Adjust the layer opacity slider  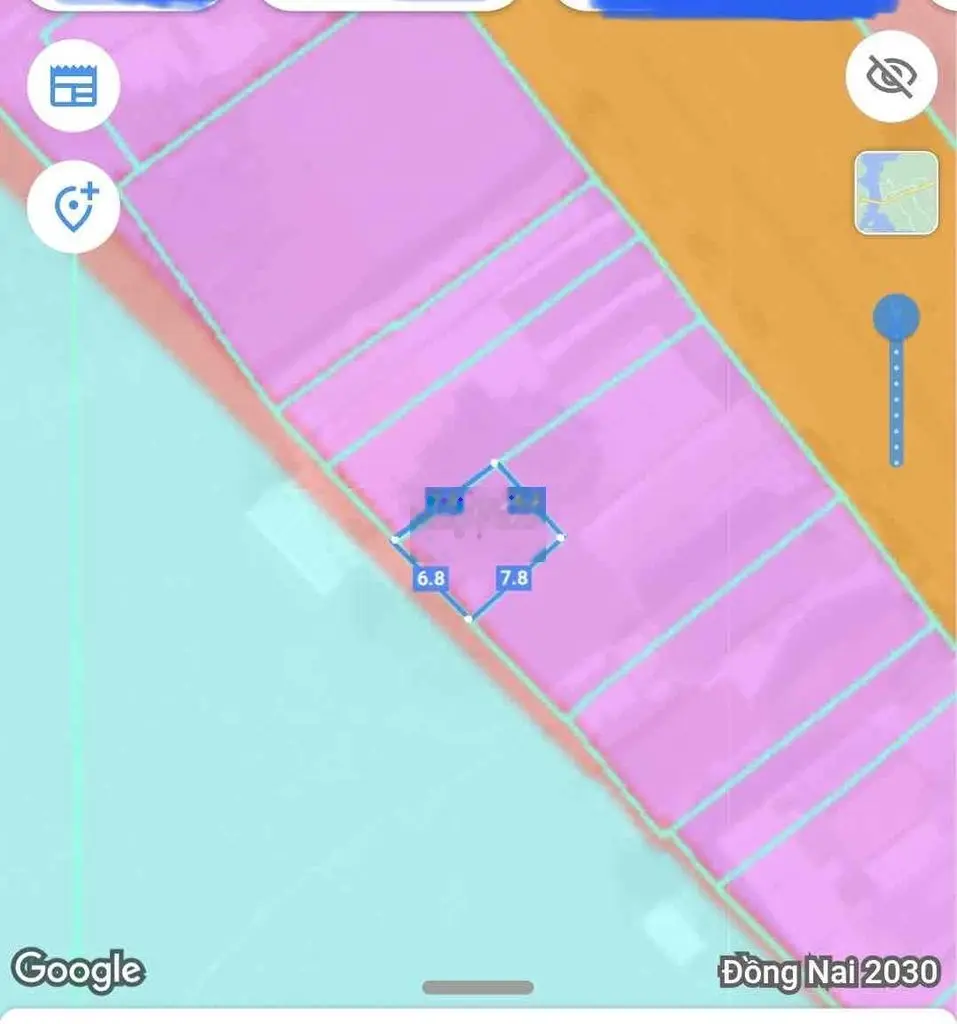pyautogui.click(x=896, y=318)
